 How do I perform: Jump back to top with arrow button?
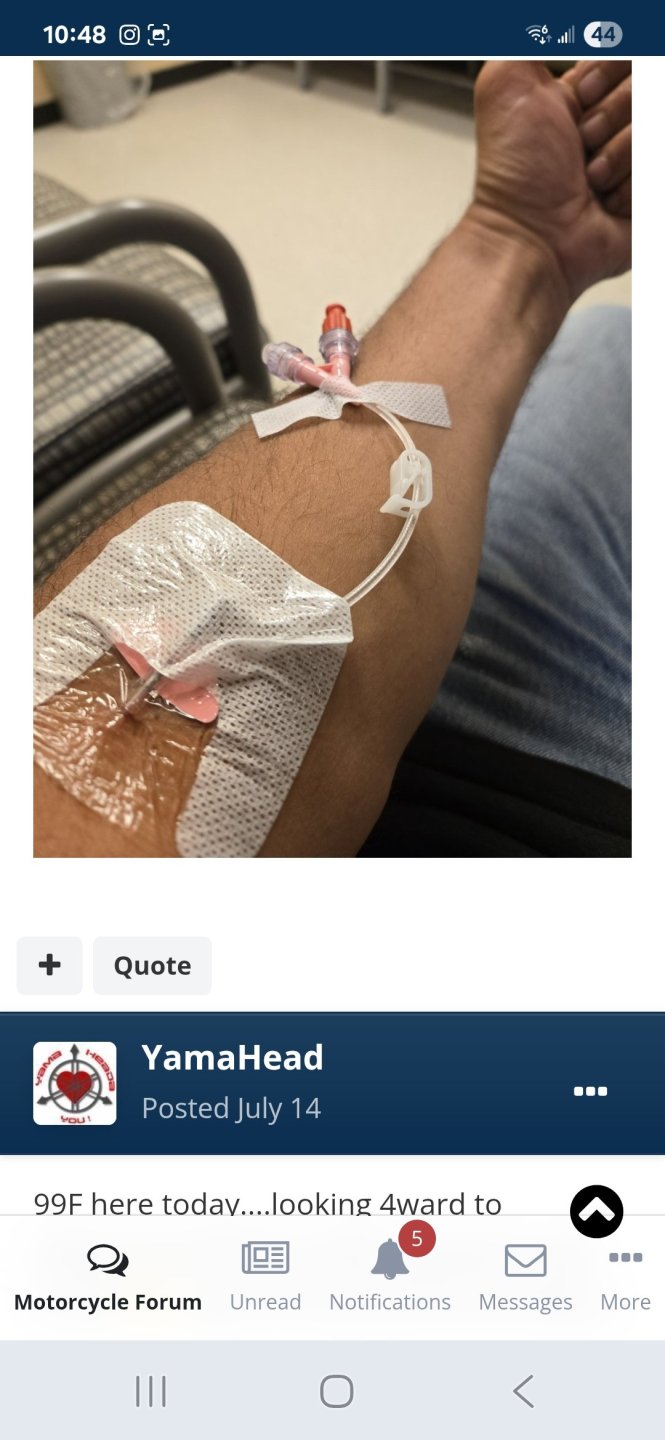[x=596, y=1211]
